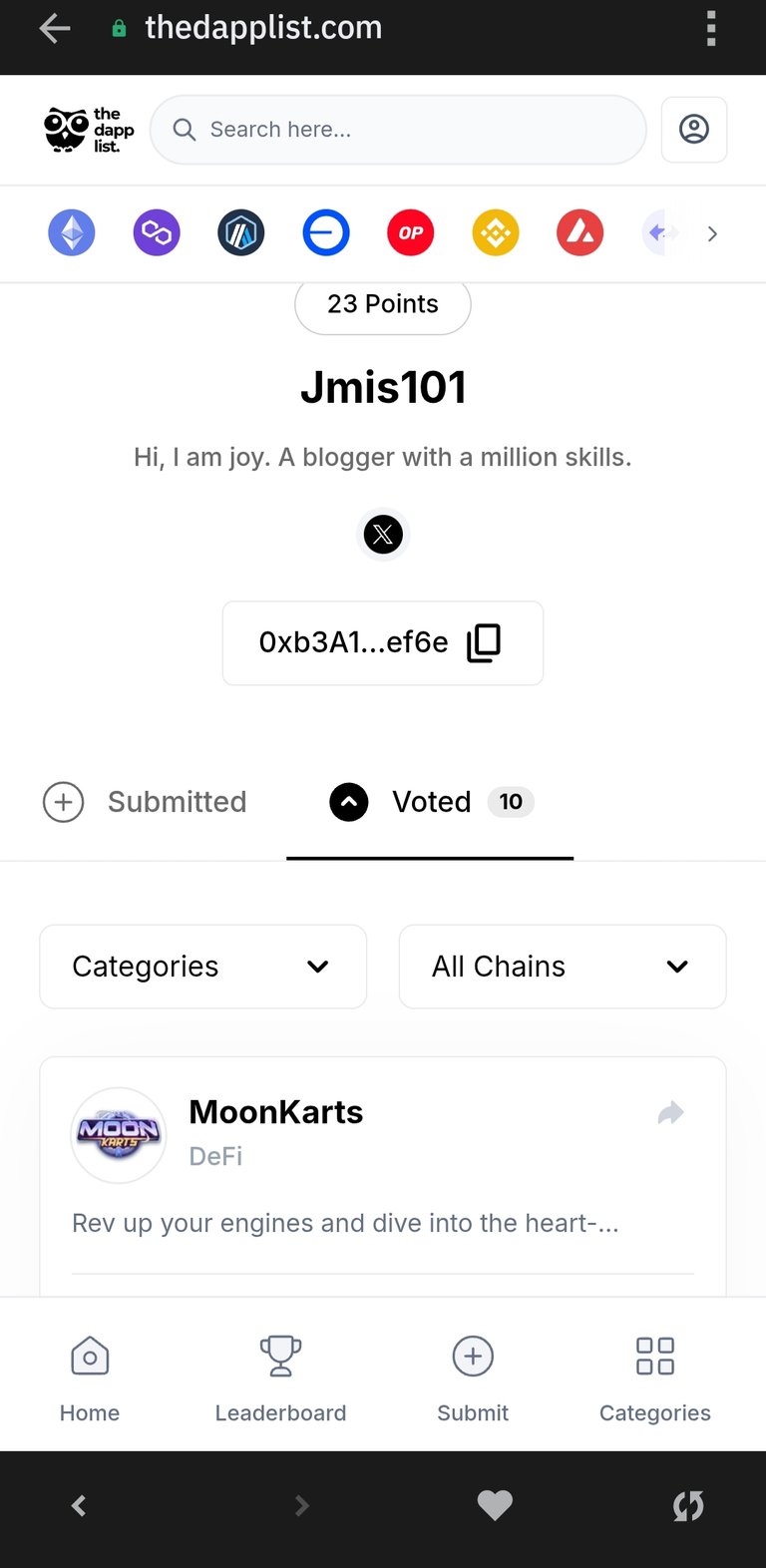Tap the Search here field
Image resolution: width=766 pixels, height=1568 pixels.
[398, 130]
